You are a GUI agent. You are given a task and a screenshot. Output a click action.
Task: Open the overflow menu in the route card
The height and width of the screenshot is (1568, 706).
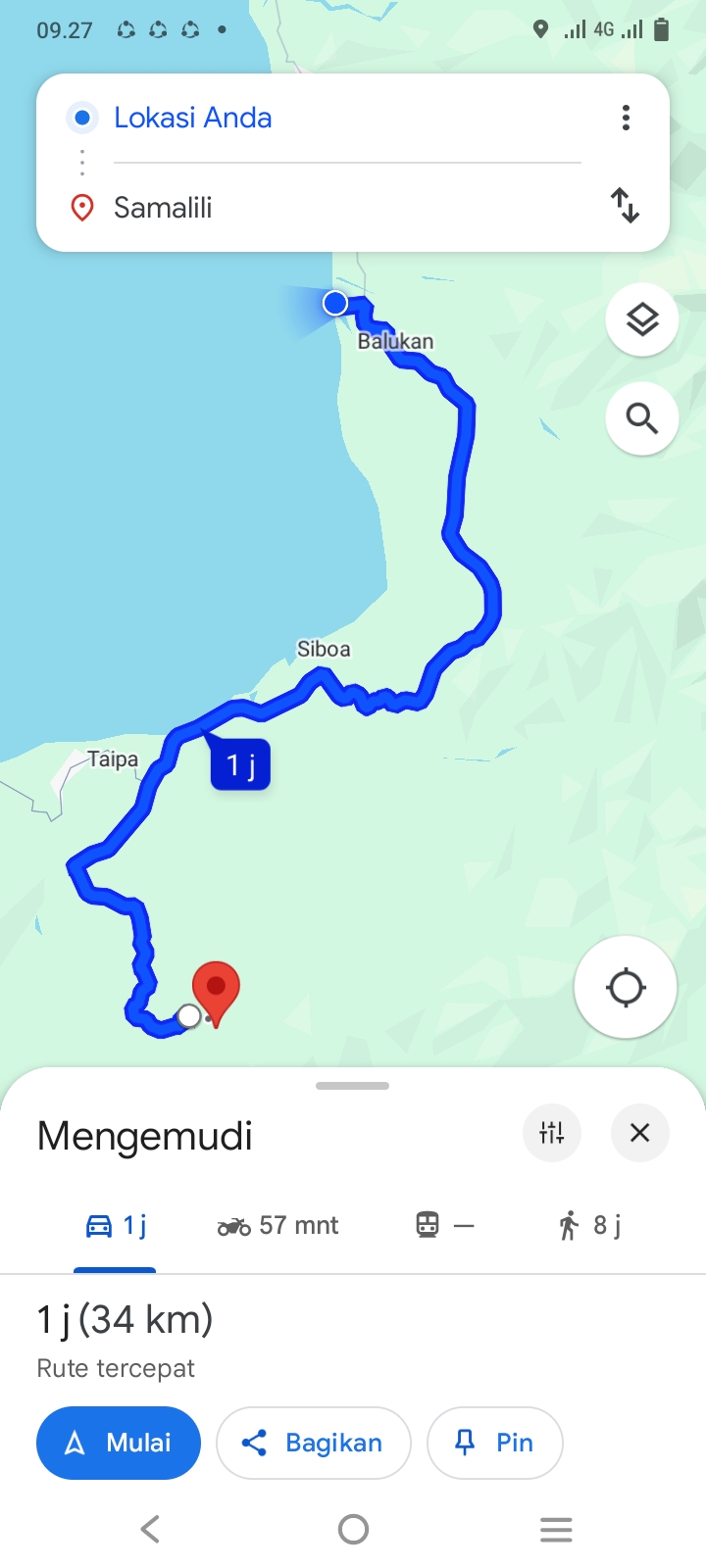(626, 119)
